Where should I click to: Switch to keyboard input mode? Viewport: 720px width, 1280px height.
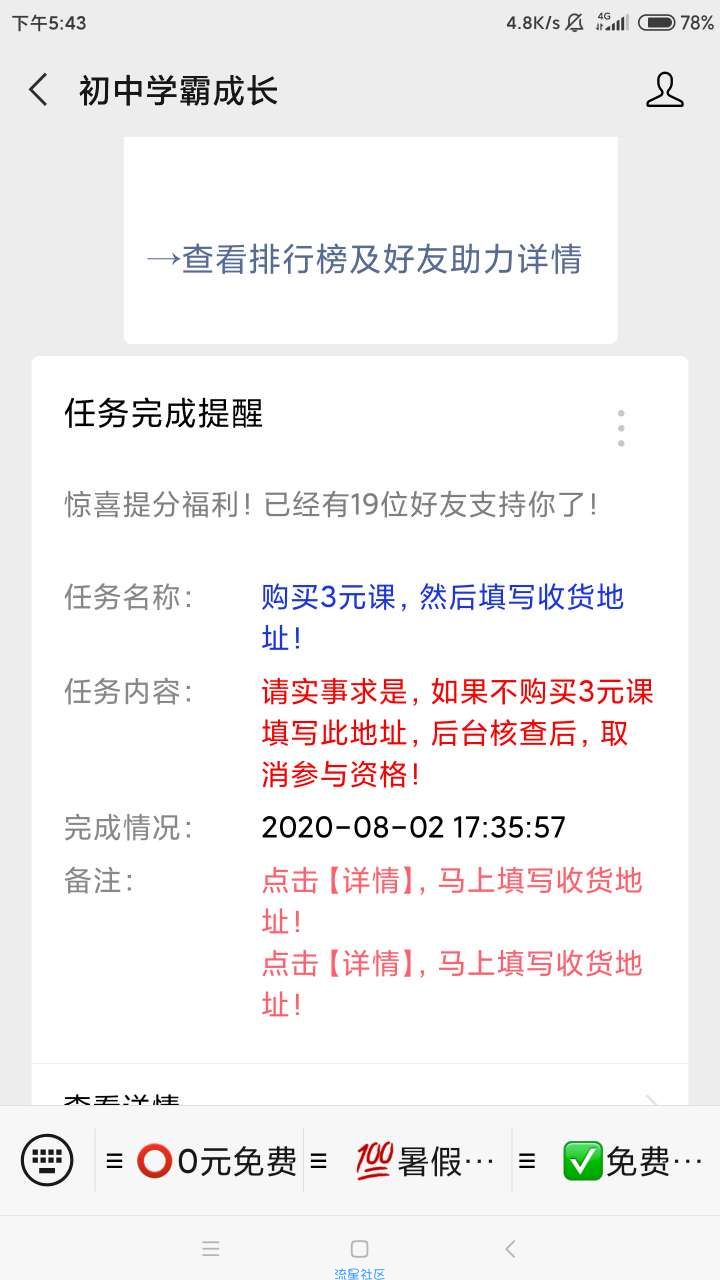pyautogui.click(x=47, y=1161)
